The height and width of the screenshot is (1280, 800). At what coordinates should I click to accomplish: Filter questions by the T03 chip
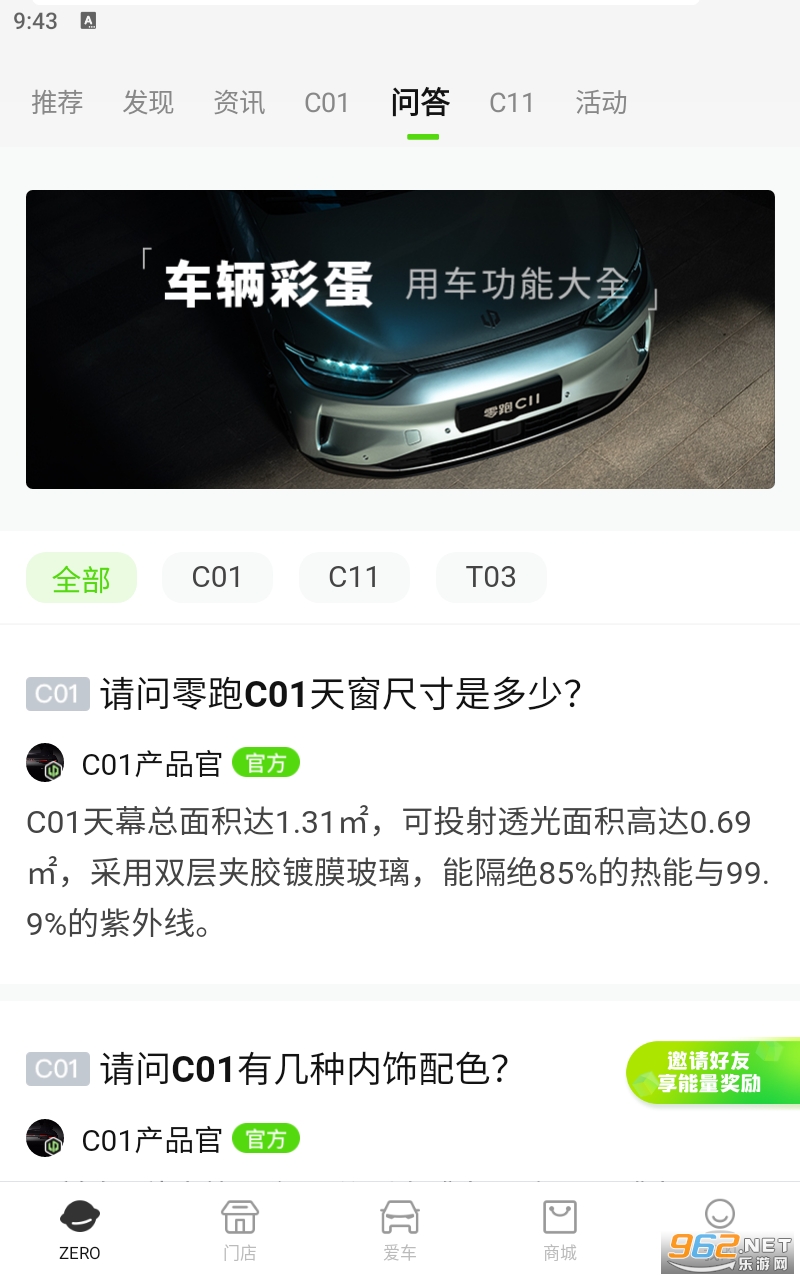coord(491,578)
